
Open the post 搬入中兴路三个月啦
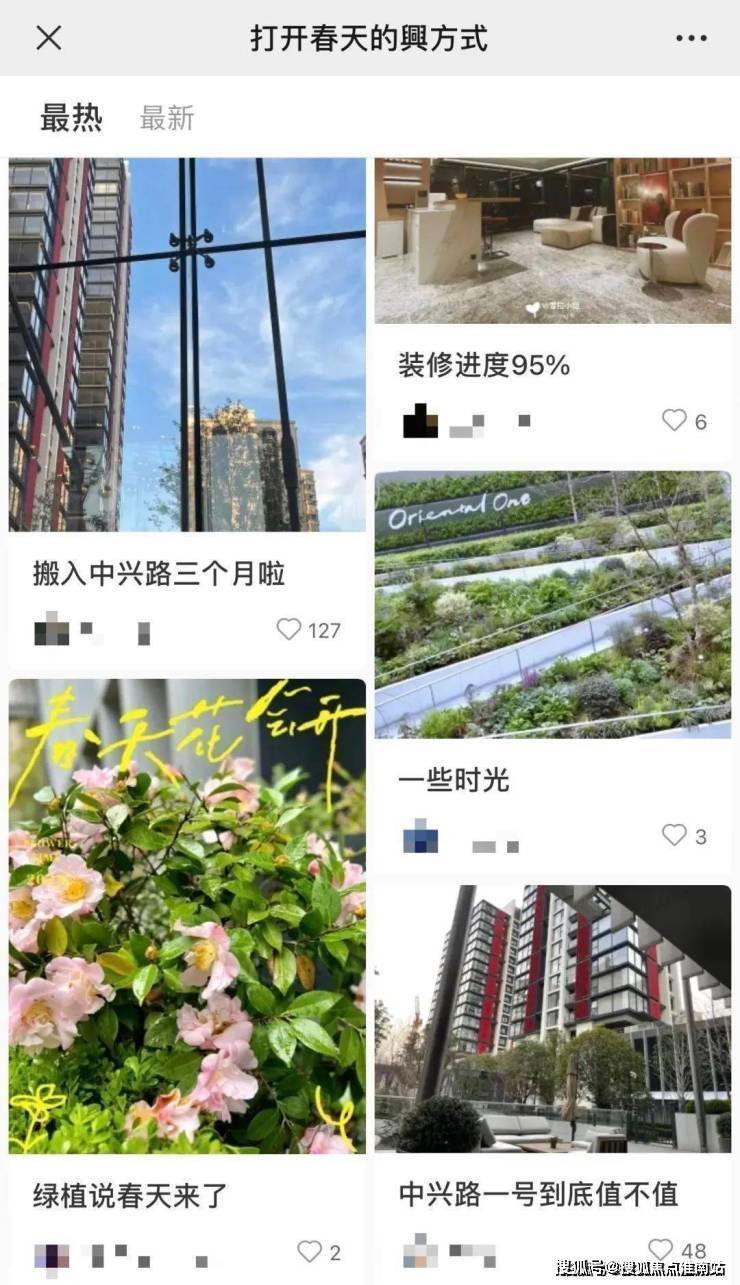[187, 413]
